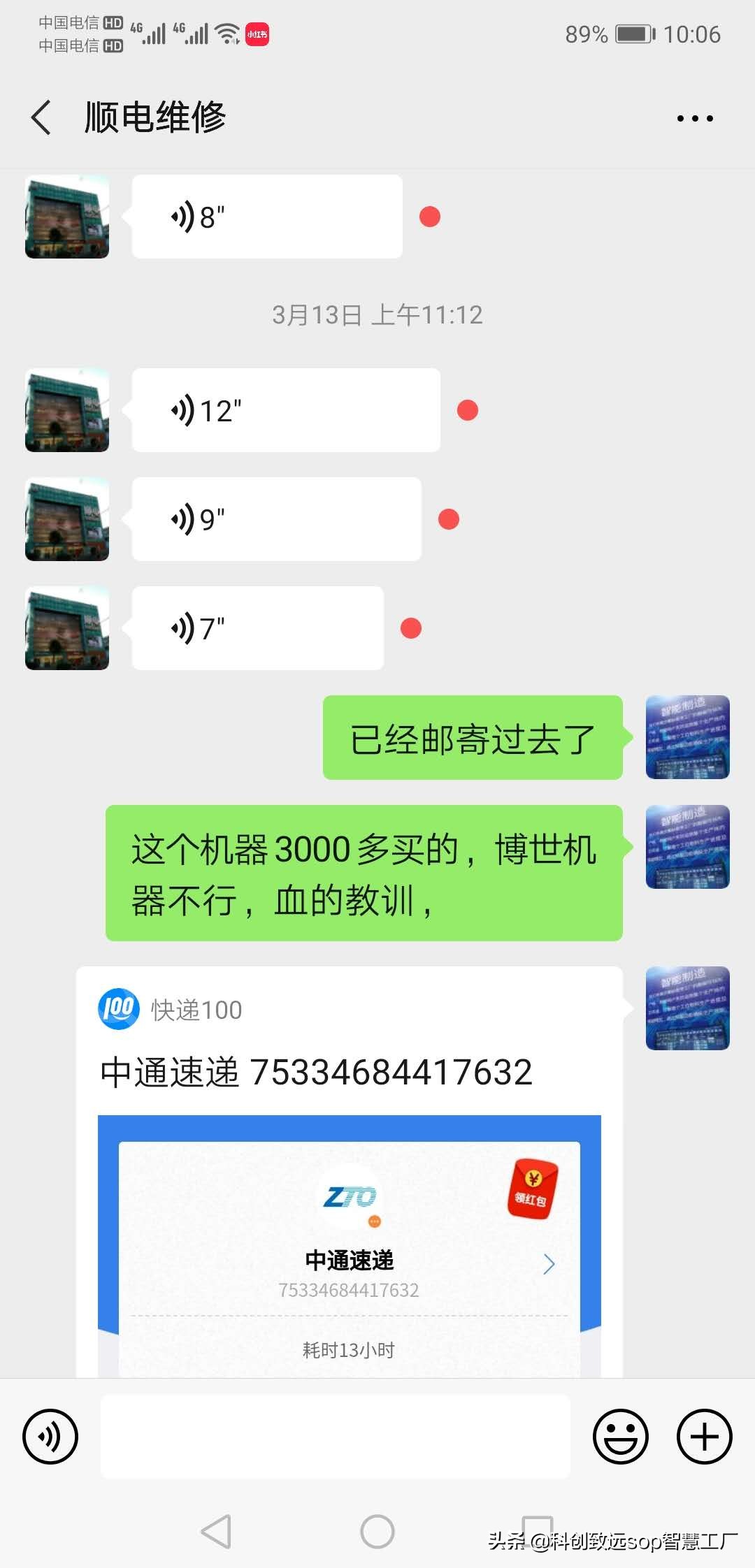755x1568 pixels.
Task: Open the chat options via three-dot menu
Action: pos(696,117)
